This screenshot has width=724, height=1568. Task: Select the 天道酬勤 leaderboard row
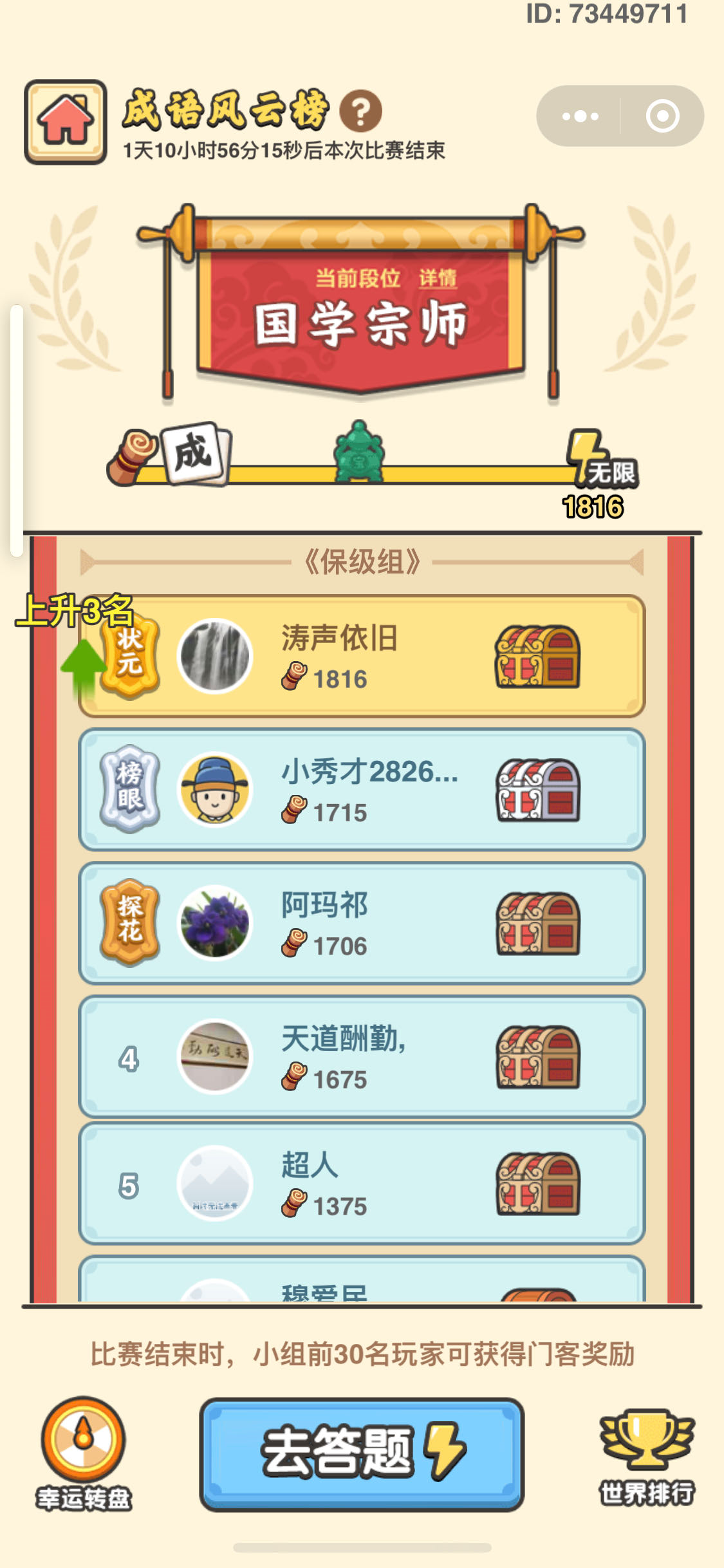click(361, 1056)
